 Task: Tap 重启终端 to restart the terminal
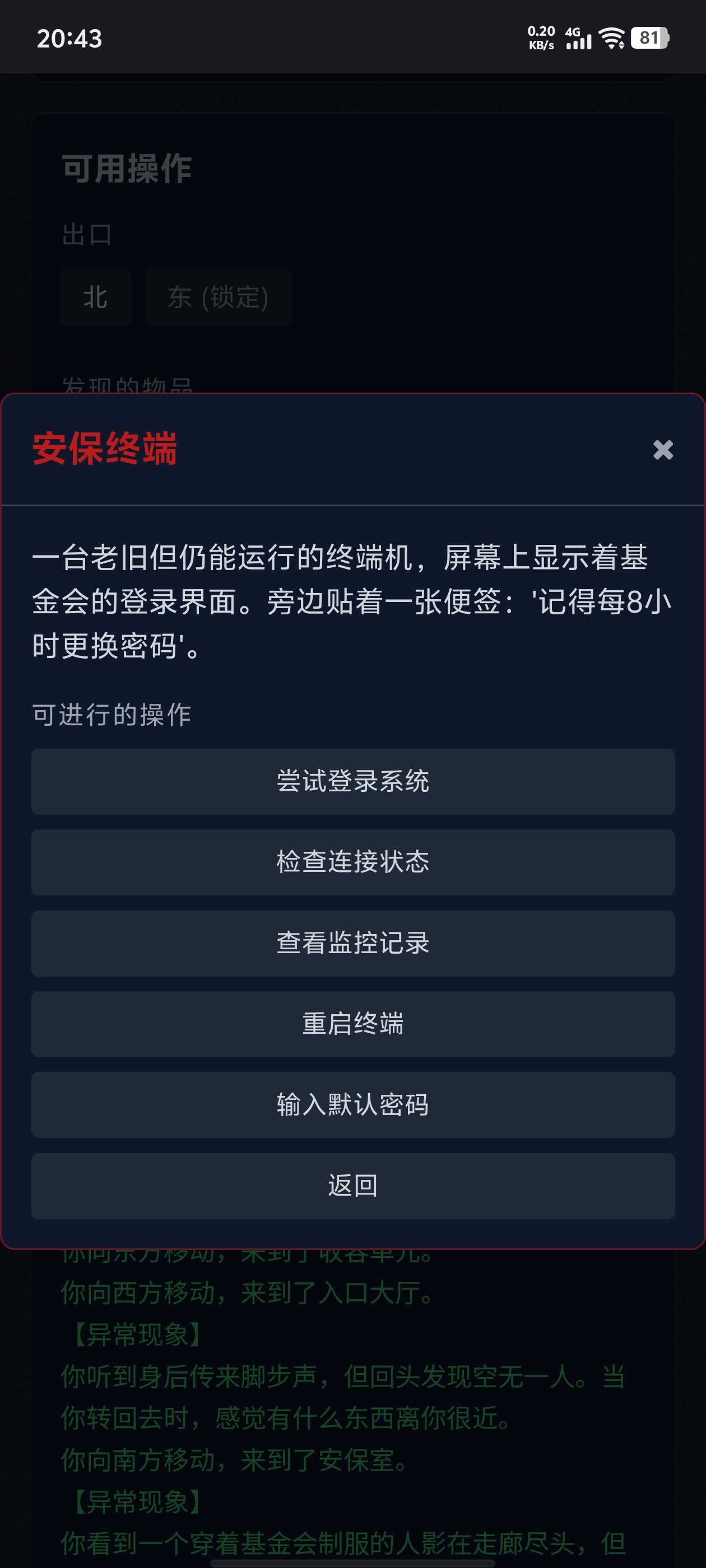click(352, 1024)
